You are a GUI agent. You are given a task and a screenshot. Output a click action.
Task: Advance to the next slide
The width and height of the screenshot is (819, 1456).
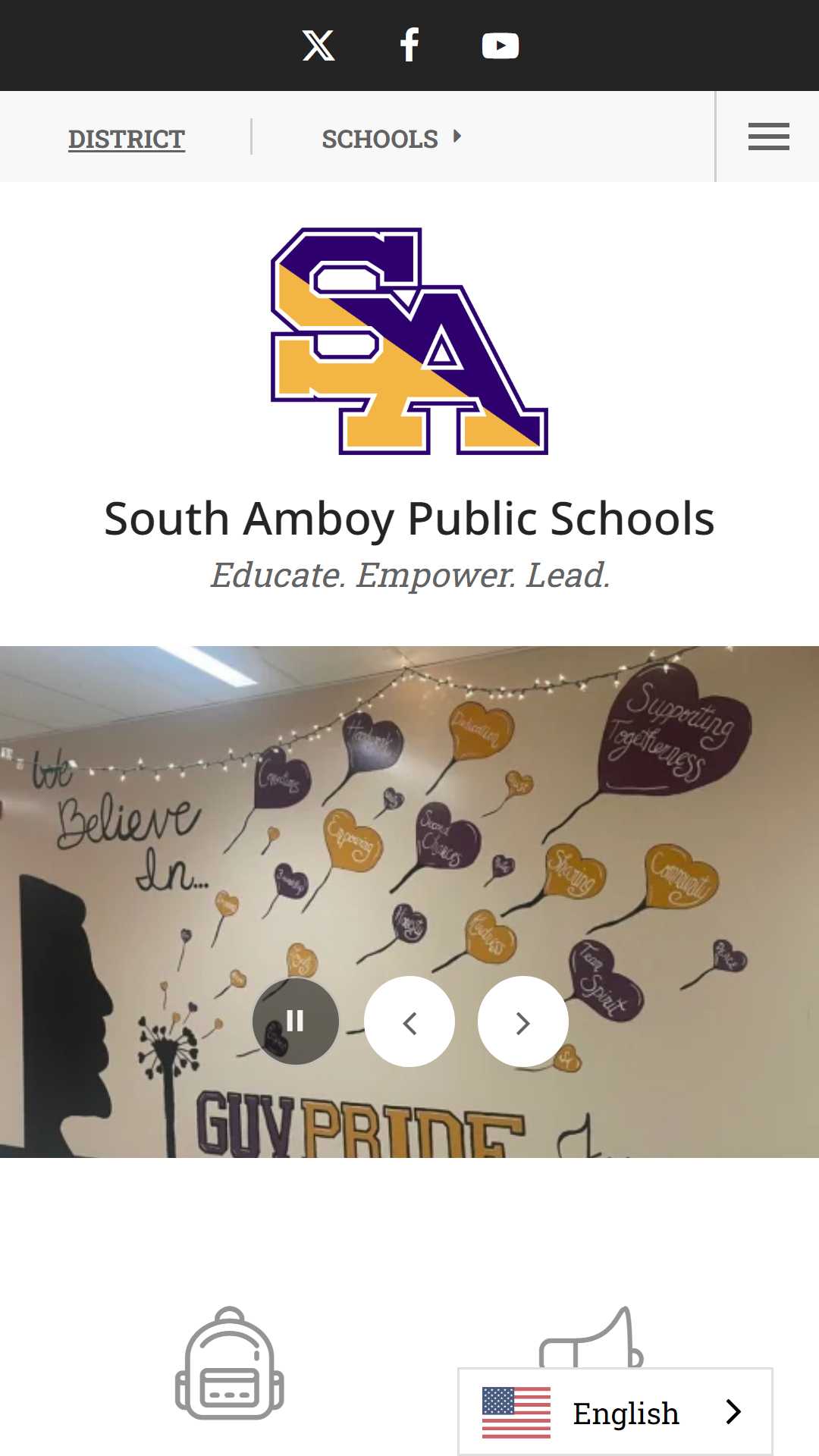[x=522, y=1022]
